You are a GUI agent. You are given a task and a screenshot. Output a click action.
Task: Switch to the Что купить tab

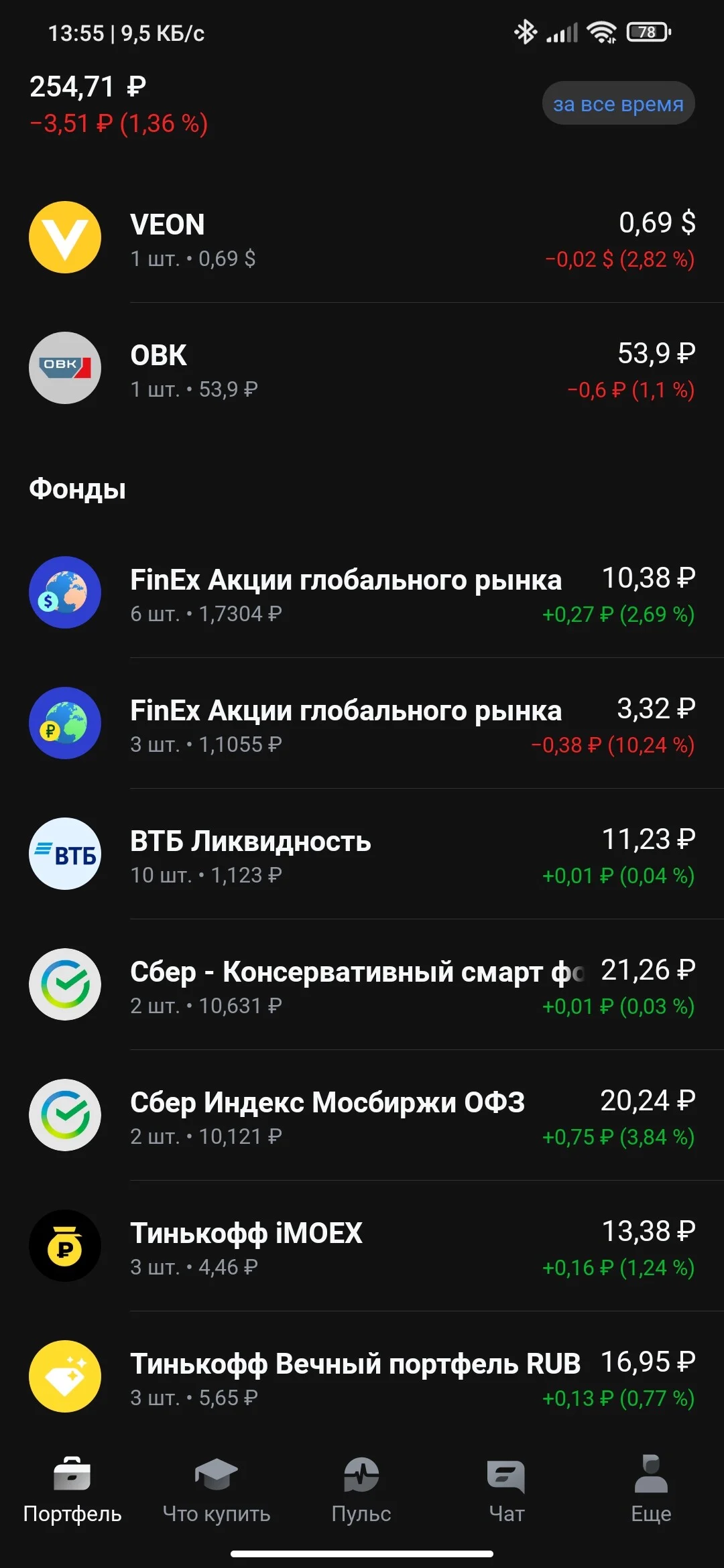(217, 1490)
